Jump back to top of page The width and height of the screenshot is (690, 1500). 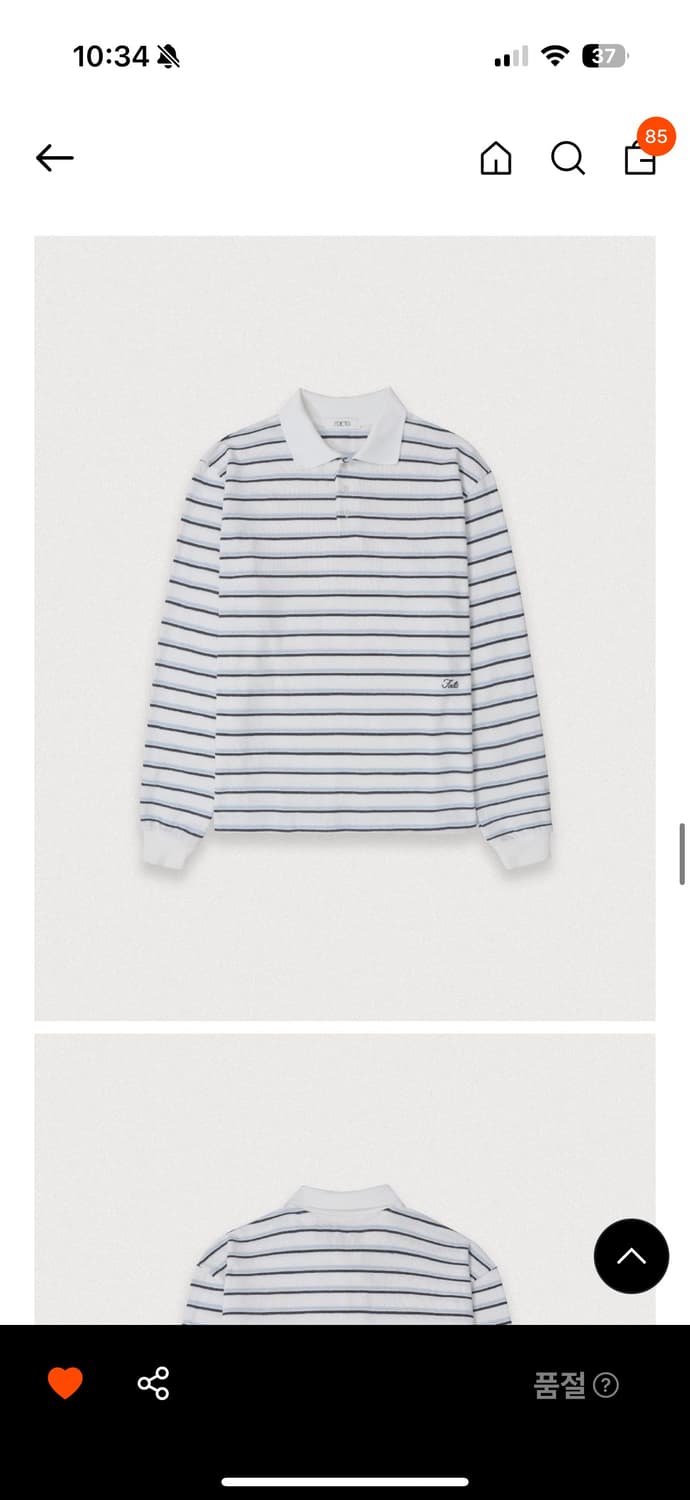630,1256
